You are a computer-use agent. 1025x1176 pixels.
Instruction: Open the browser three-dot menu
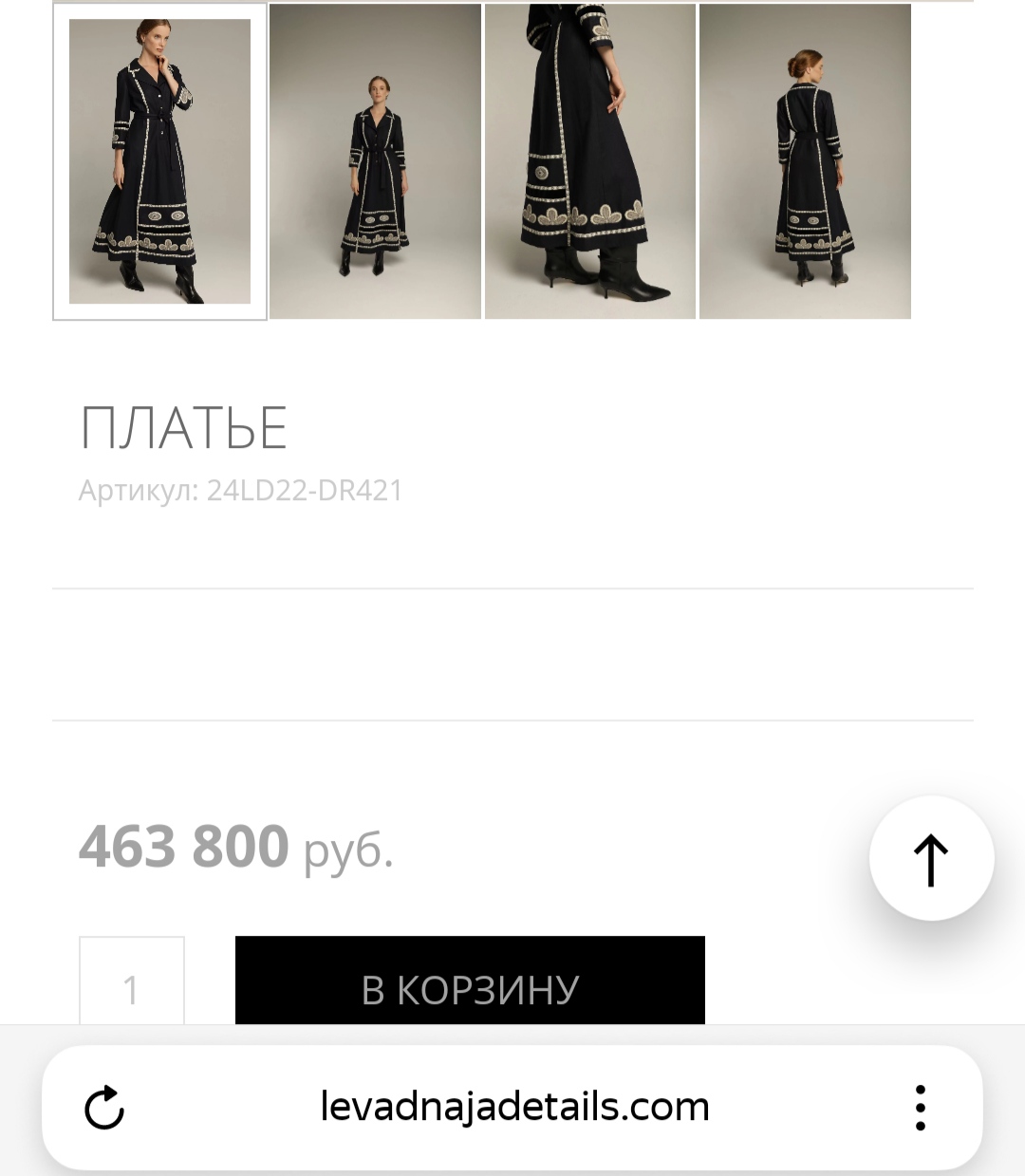point(920,1107)
